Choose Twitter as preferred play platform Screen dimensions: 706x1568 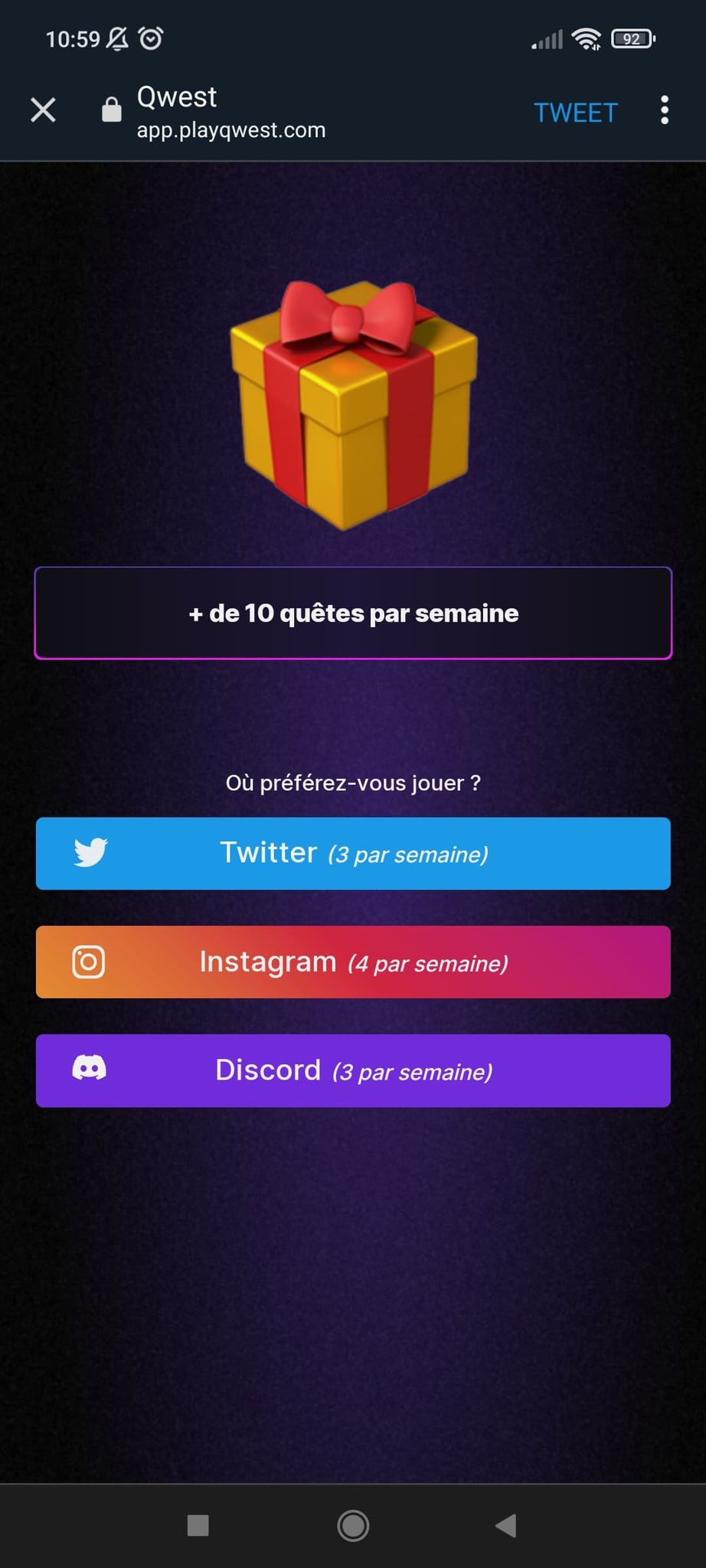352,853
